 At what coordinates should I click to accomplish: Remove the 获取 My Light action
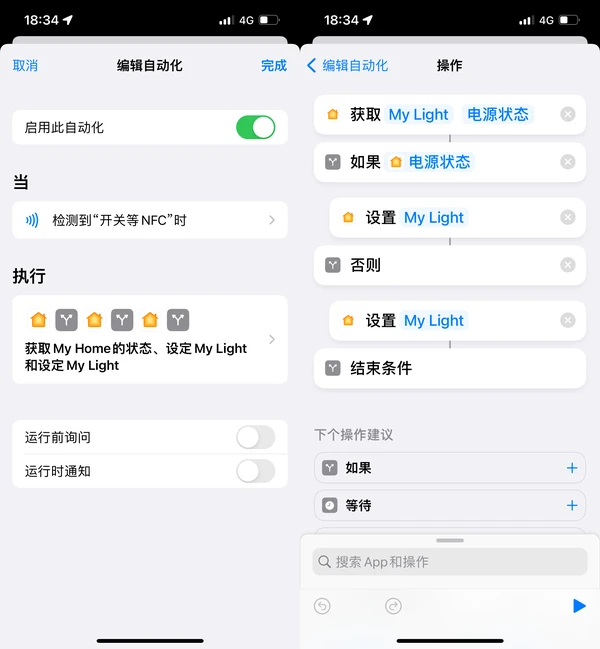(x=568, y=114)
